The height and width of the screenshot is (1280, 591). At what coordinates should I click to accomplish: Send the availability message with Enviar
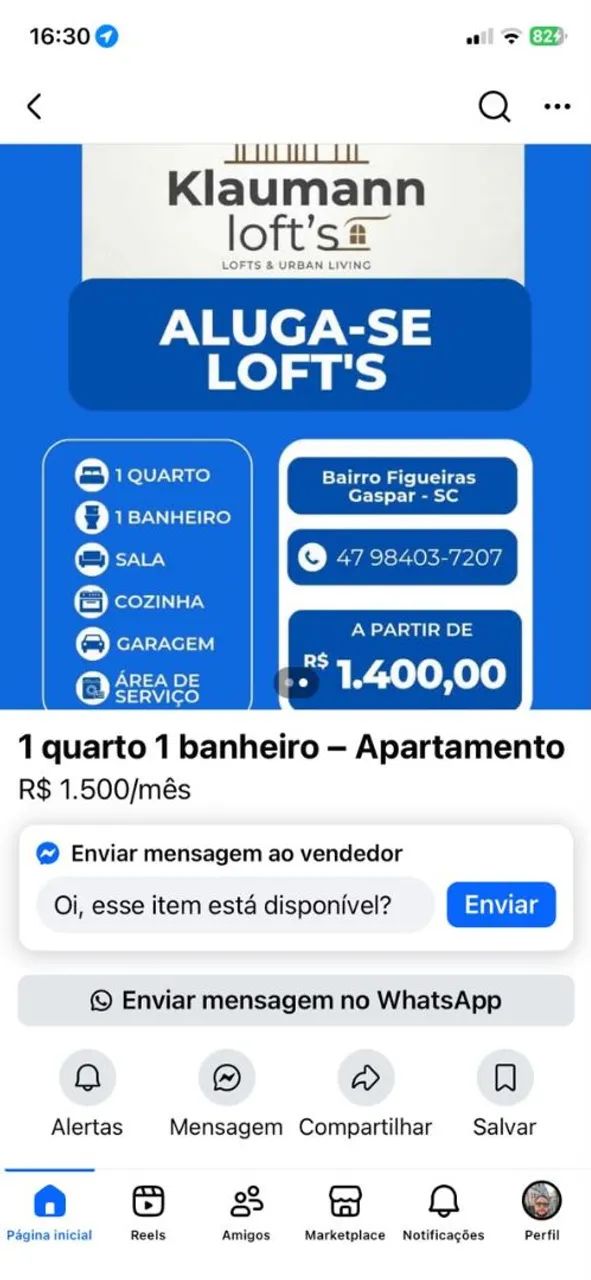501,905
